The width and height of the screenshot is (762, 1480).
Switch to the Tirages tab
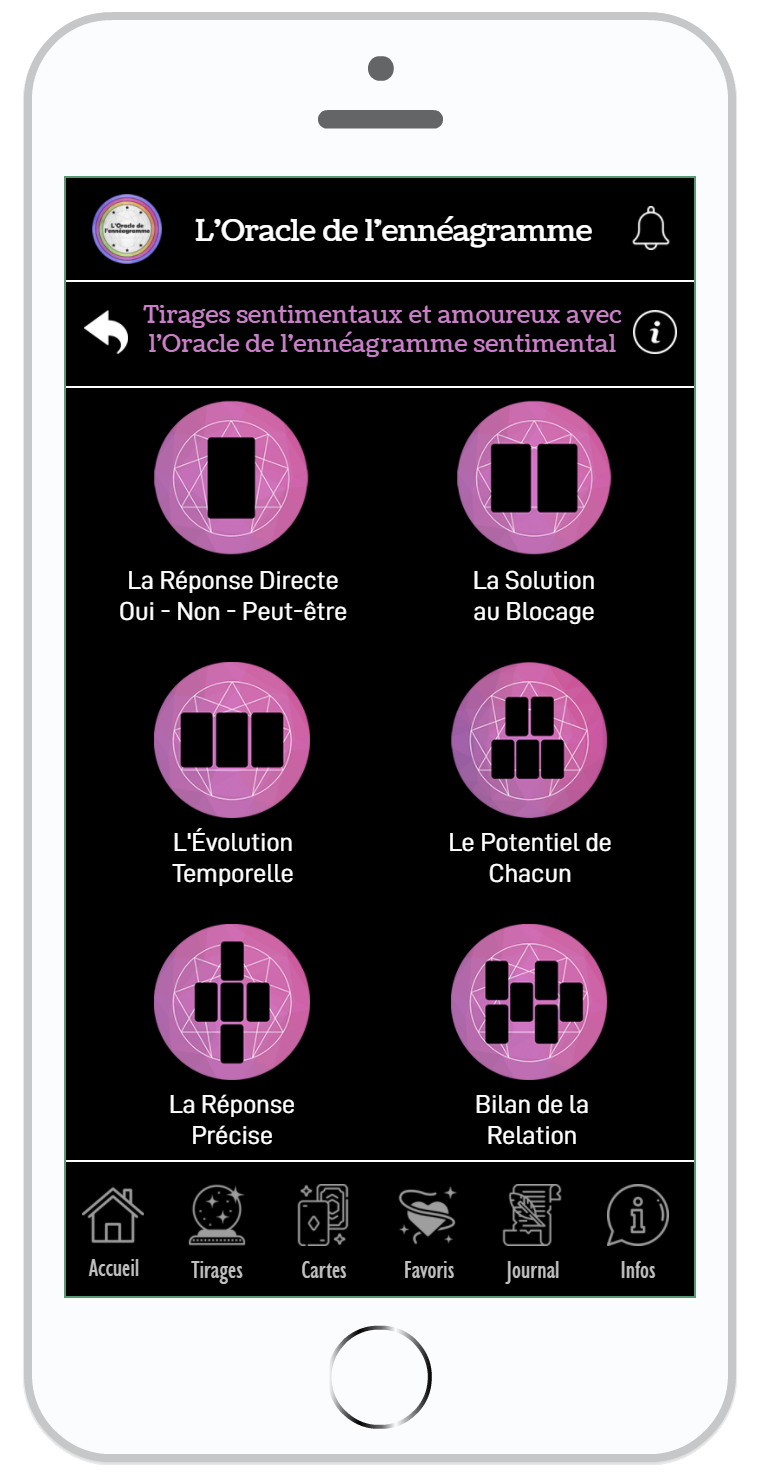(x=217, y=1231)
